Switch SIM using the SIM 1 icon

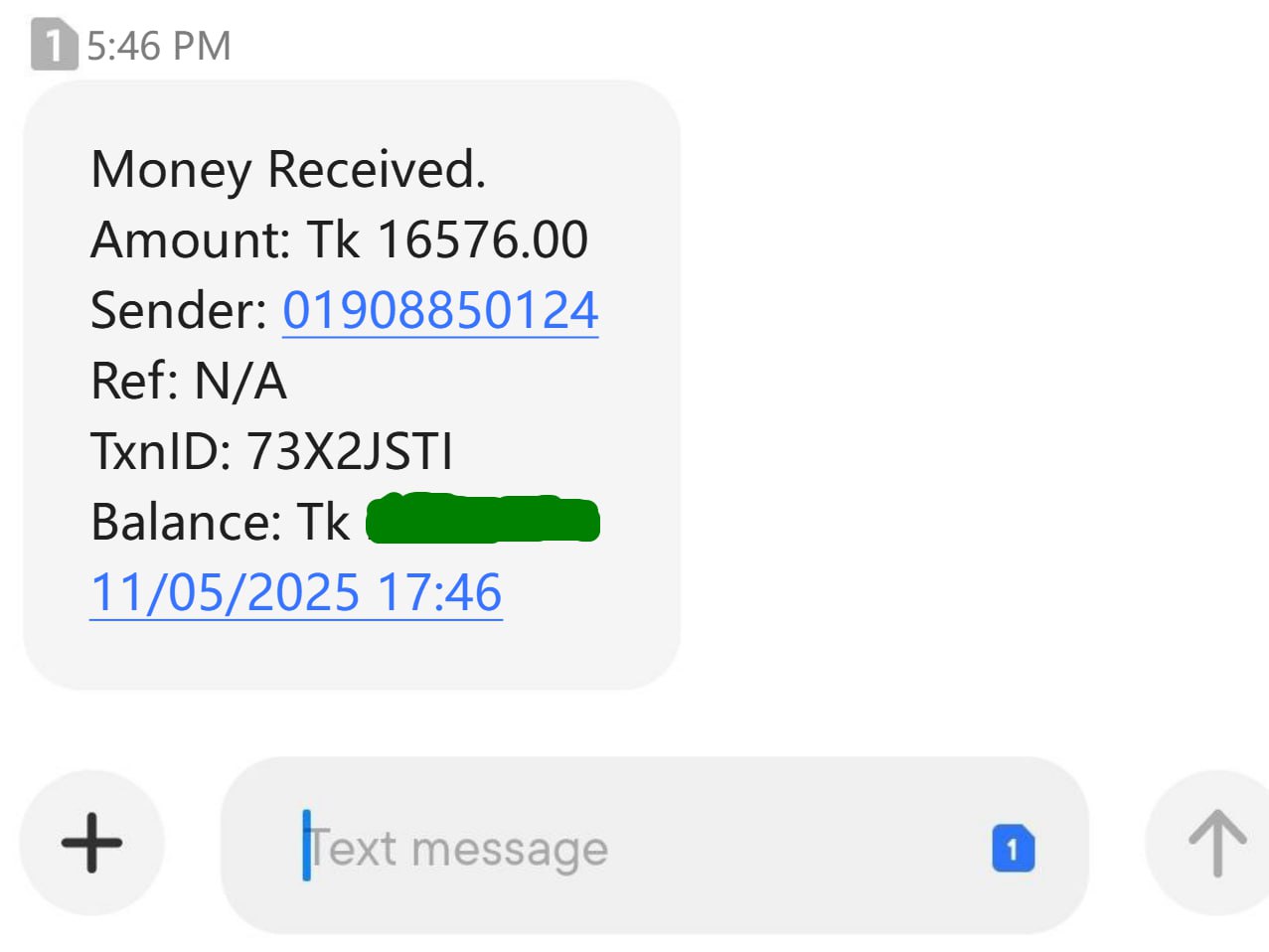pos(1013,849)
